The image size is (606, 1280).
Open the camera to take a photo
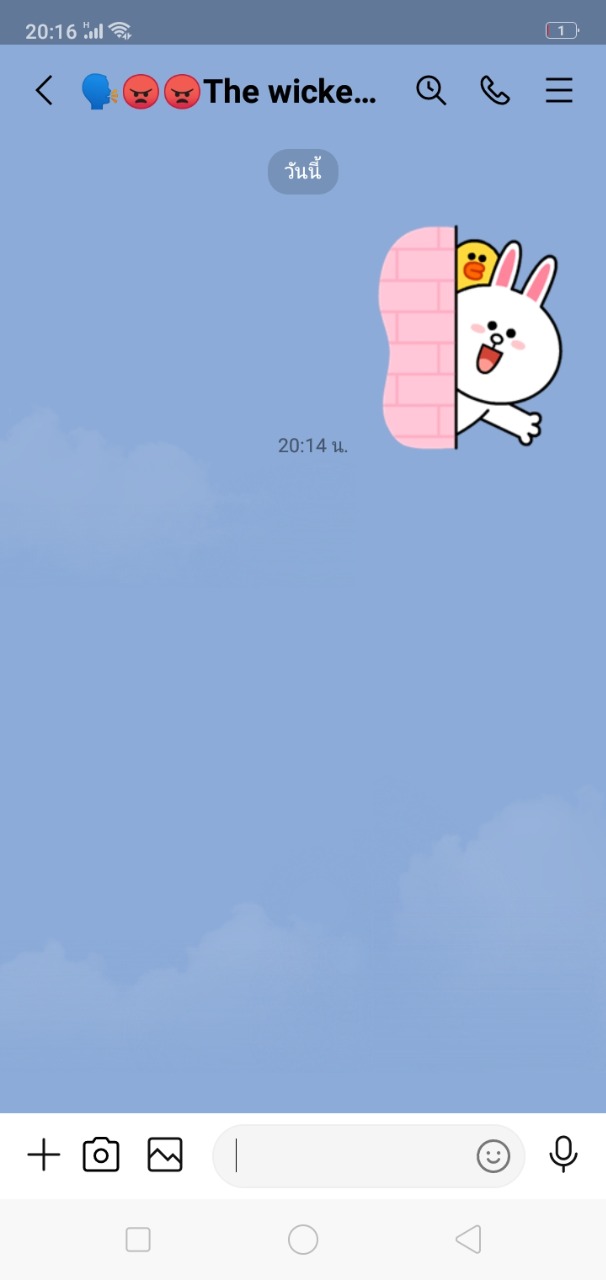[x=101, y=1155]
